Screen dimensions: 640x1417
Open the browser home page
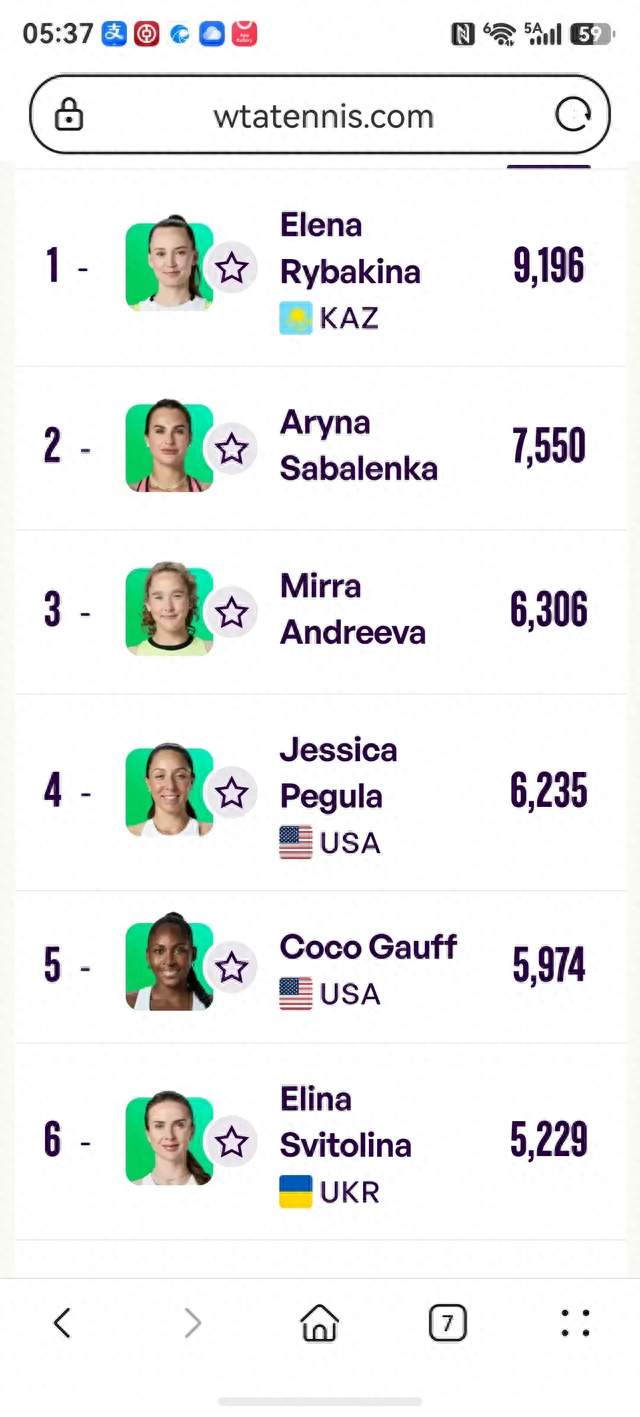click(319, 1323)
